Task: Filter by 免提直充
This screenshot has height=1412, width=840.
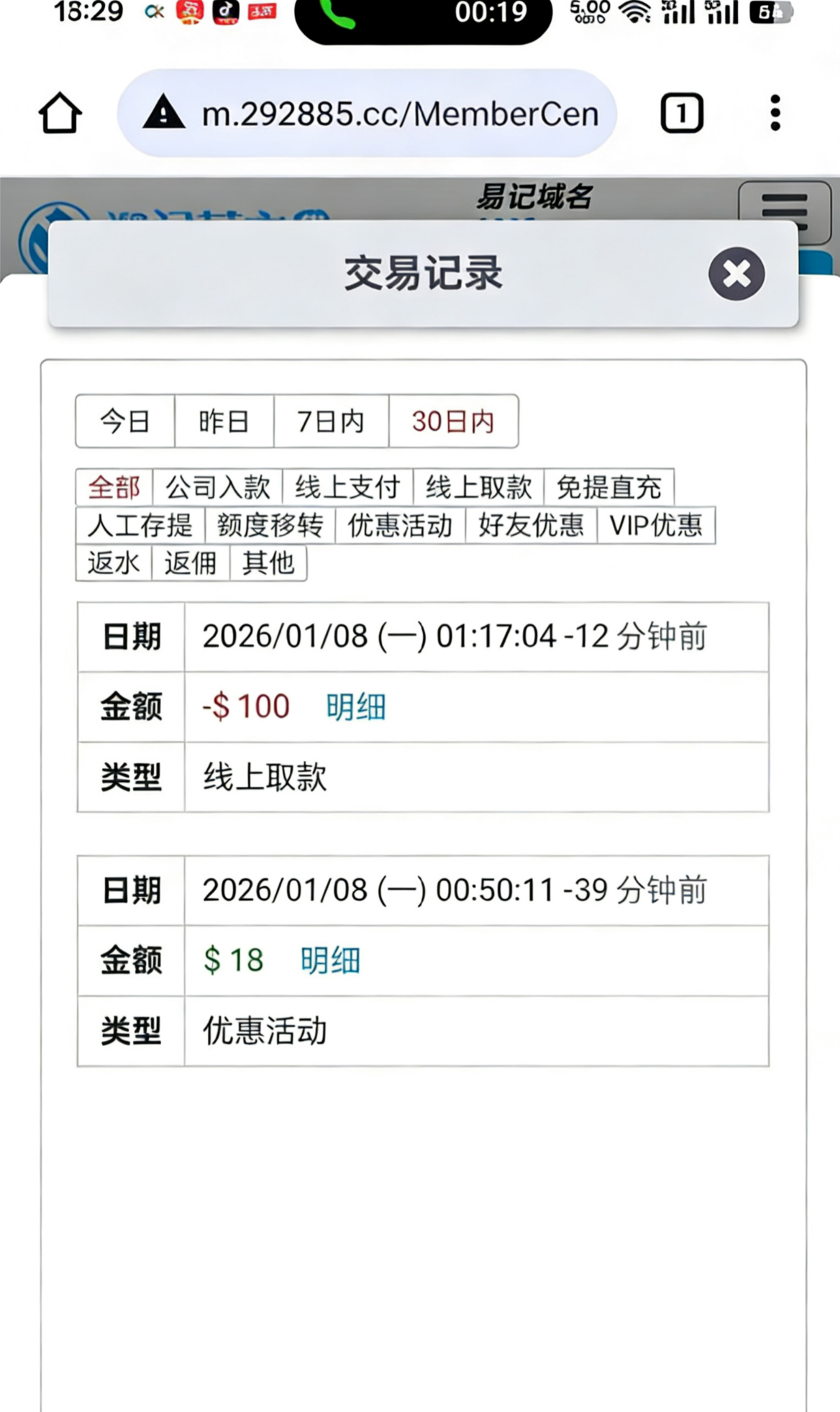Action: (609, 487)
